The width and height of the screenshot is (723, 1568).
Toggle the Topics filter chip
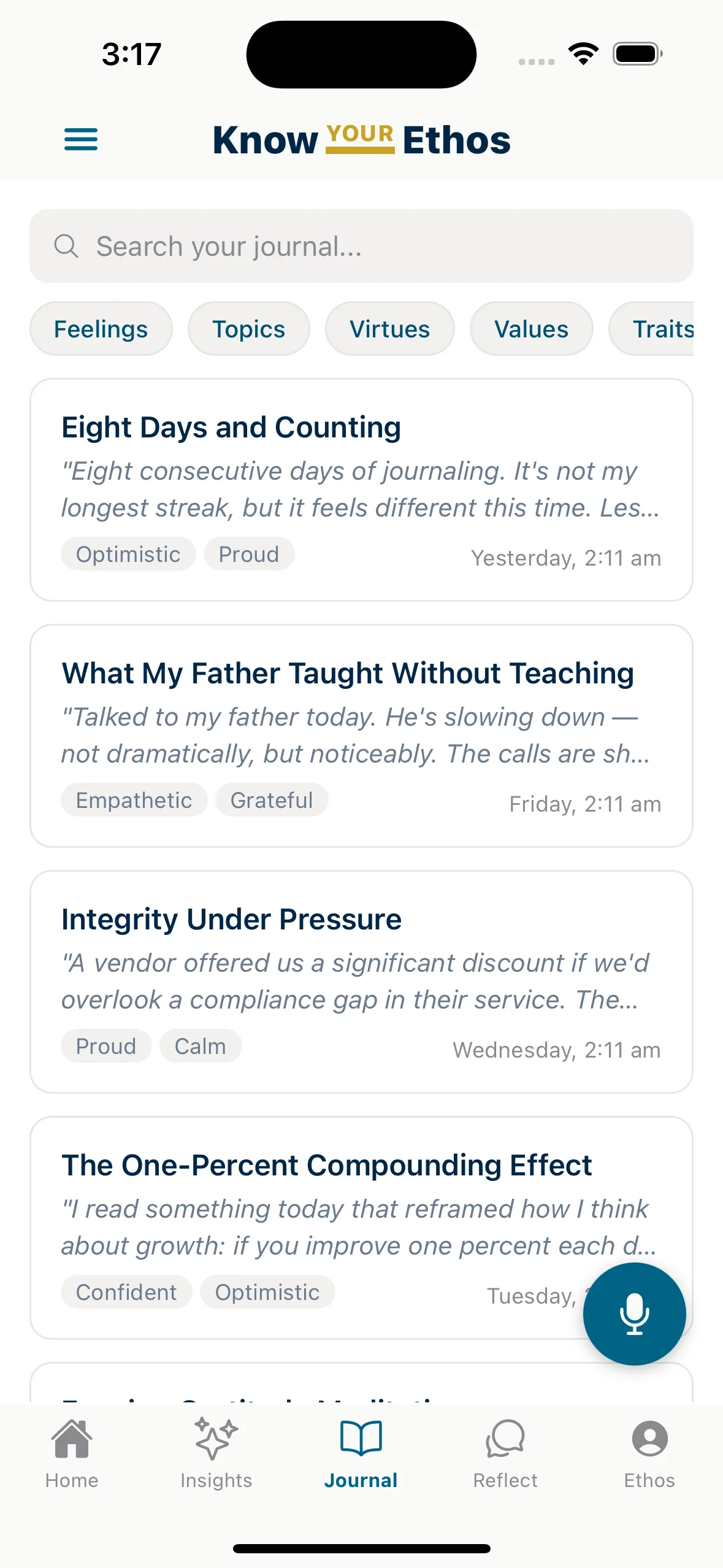point(248,329)
